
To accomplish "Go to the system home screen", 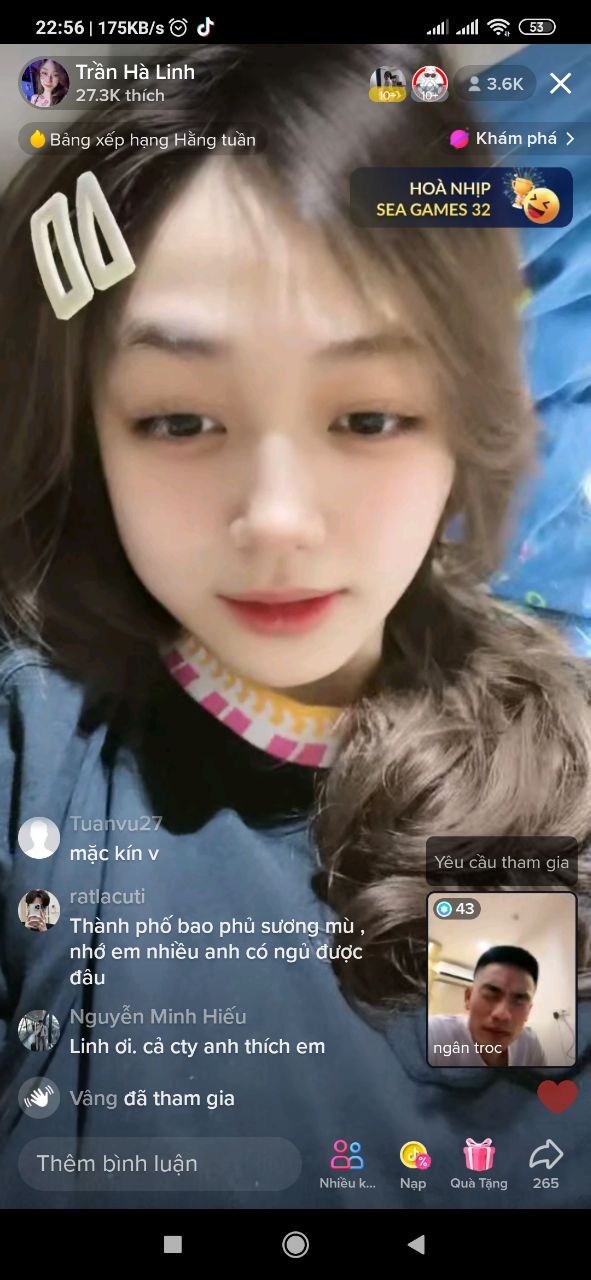I will [295, 1244].
